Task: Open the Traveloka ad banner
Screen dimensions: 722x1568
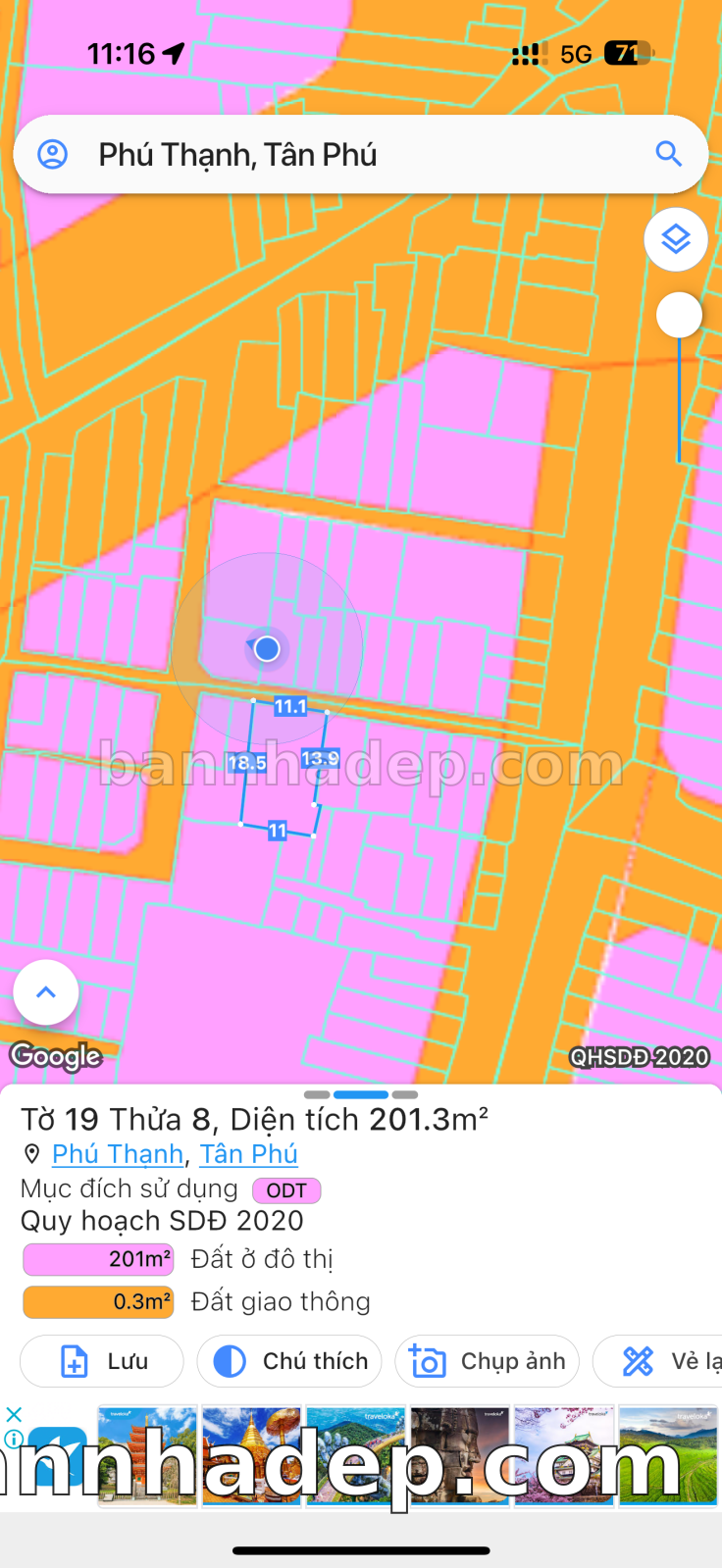Action: point(392,1456)
